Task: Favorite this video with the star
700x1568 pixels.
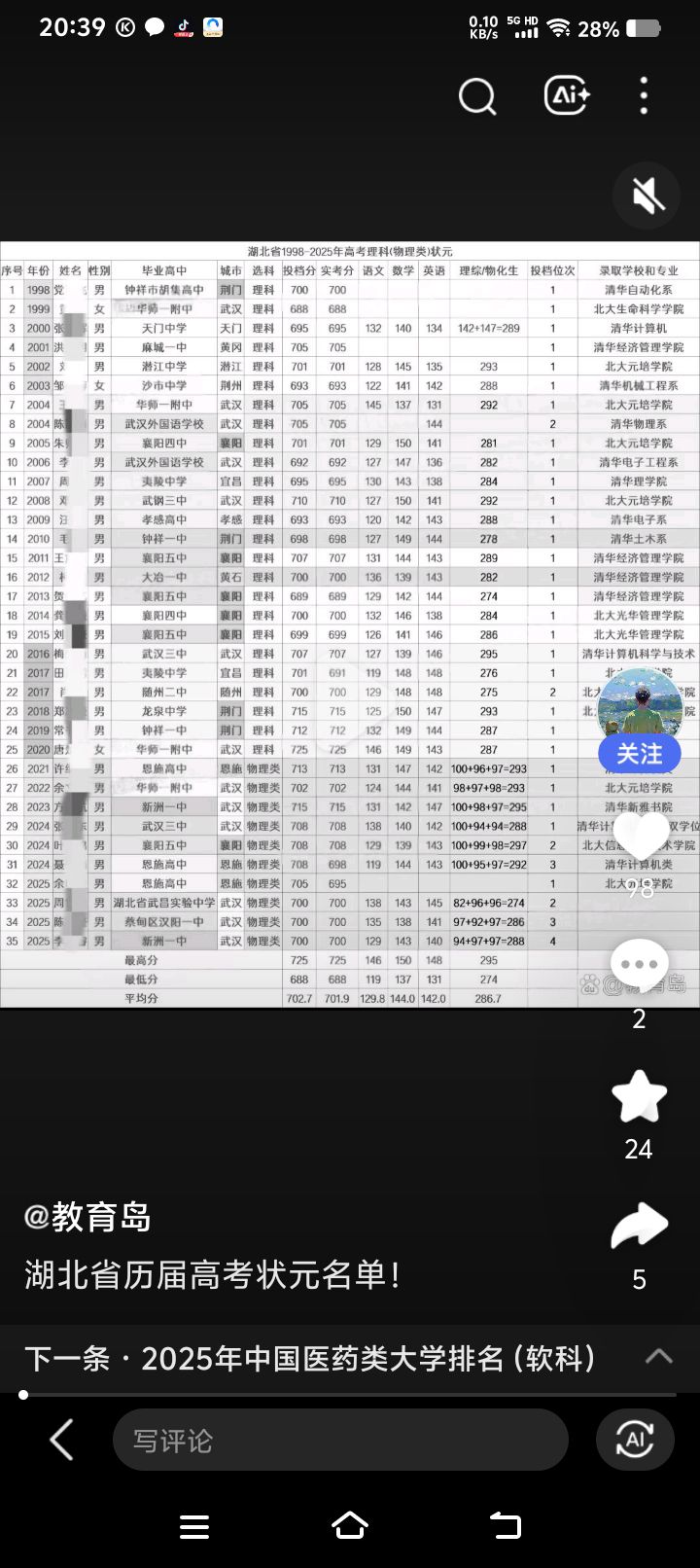Action: click(x=639, y=1097)
